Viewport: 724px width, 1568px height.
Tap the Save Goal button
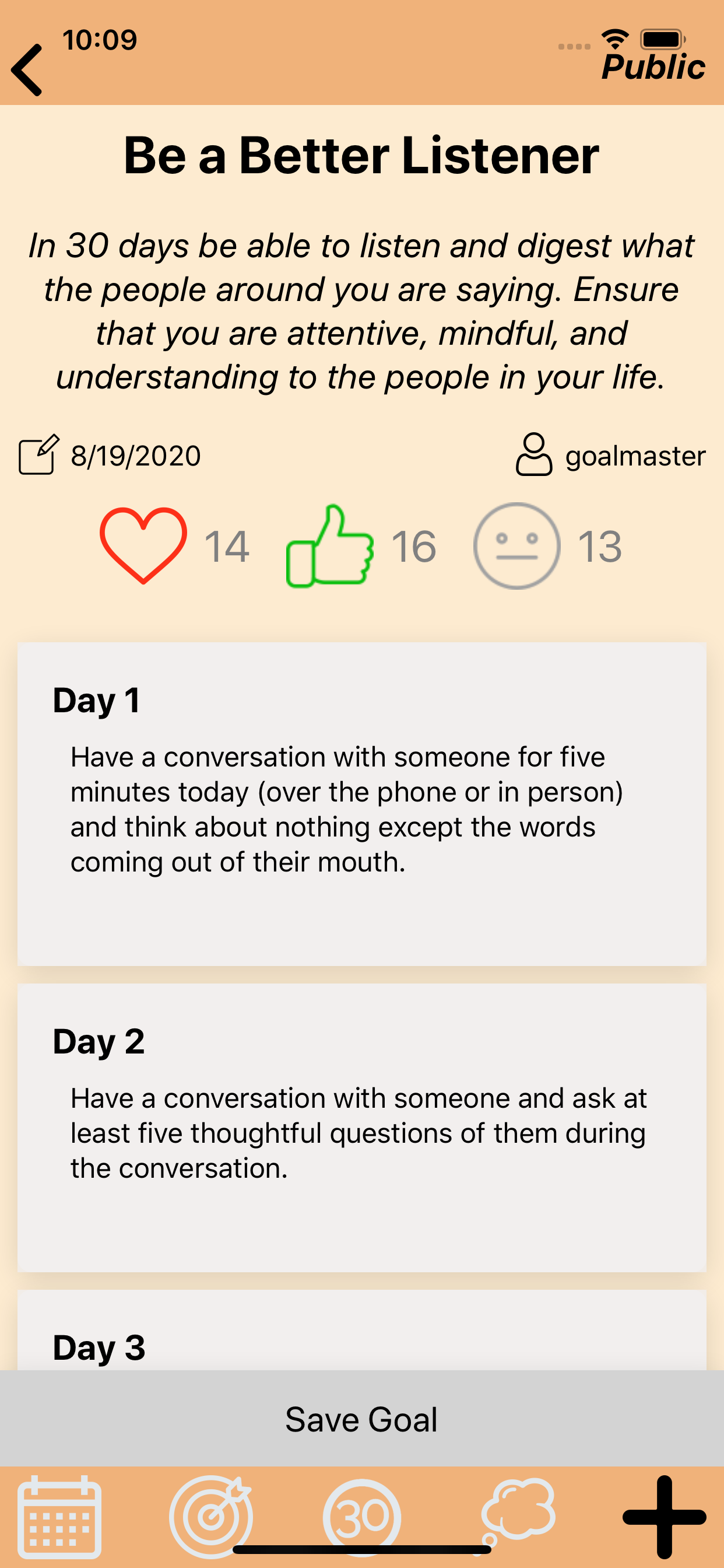[362, 1419]
